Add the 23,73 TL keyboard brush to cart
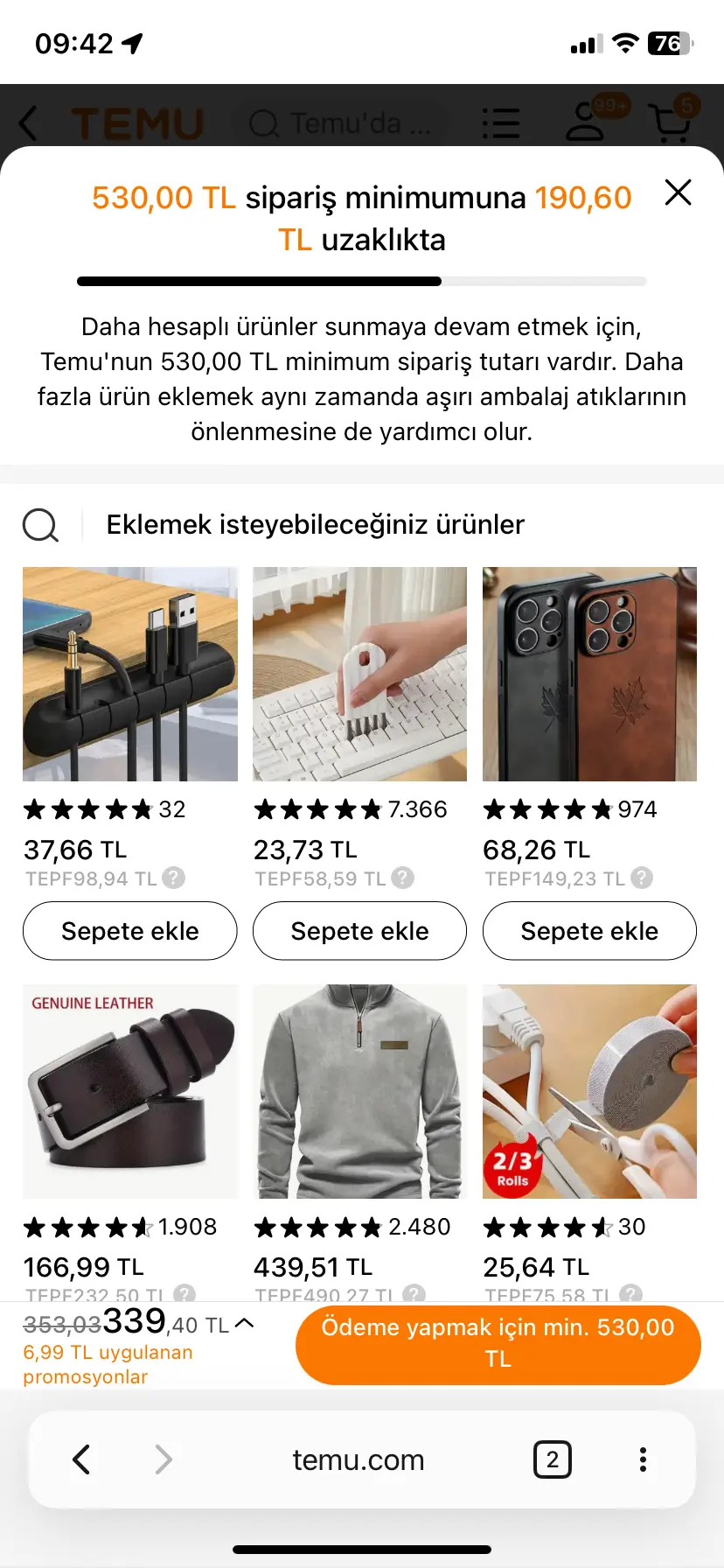This screenshot has width=724, height=1568. click(x=359, y=931)
